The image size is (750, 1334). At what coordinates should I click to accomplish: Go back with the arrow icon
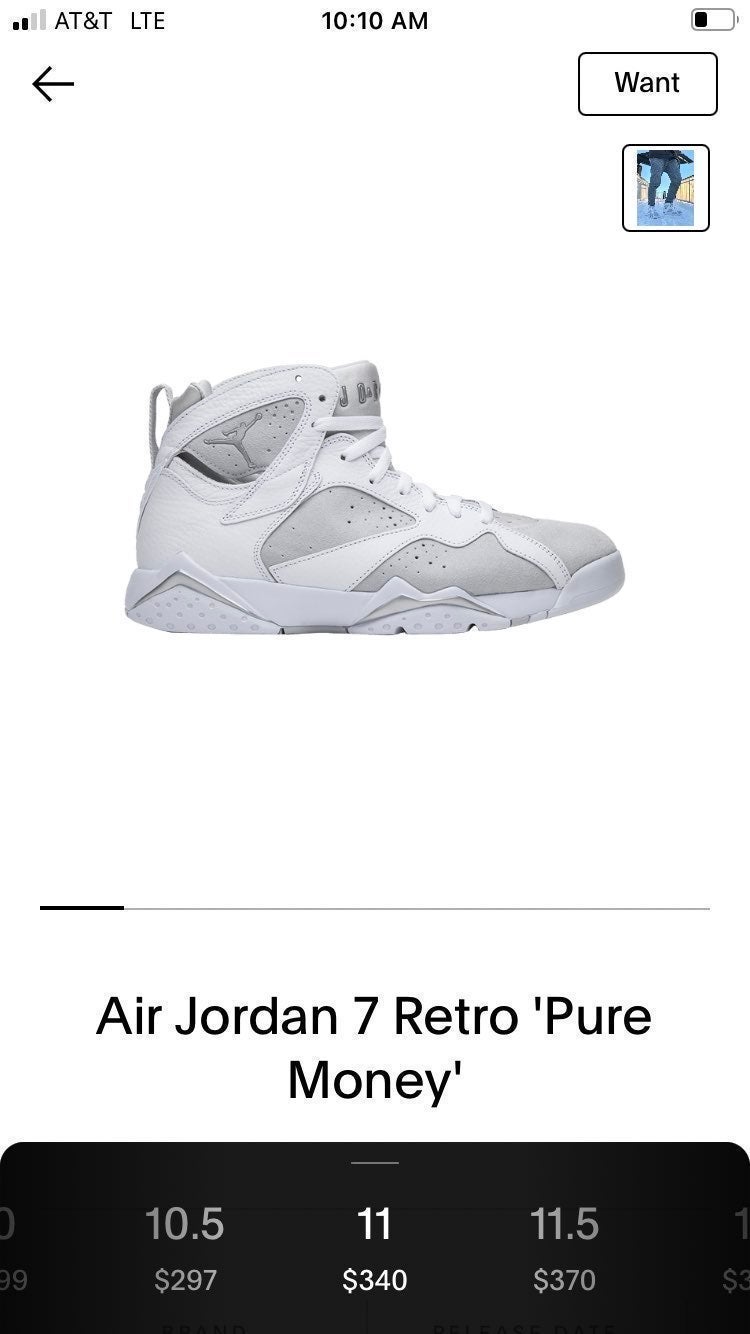click(x=53, y=84)
